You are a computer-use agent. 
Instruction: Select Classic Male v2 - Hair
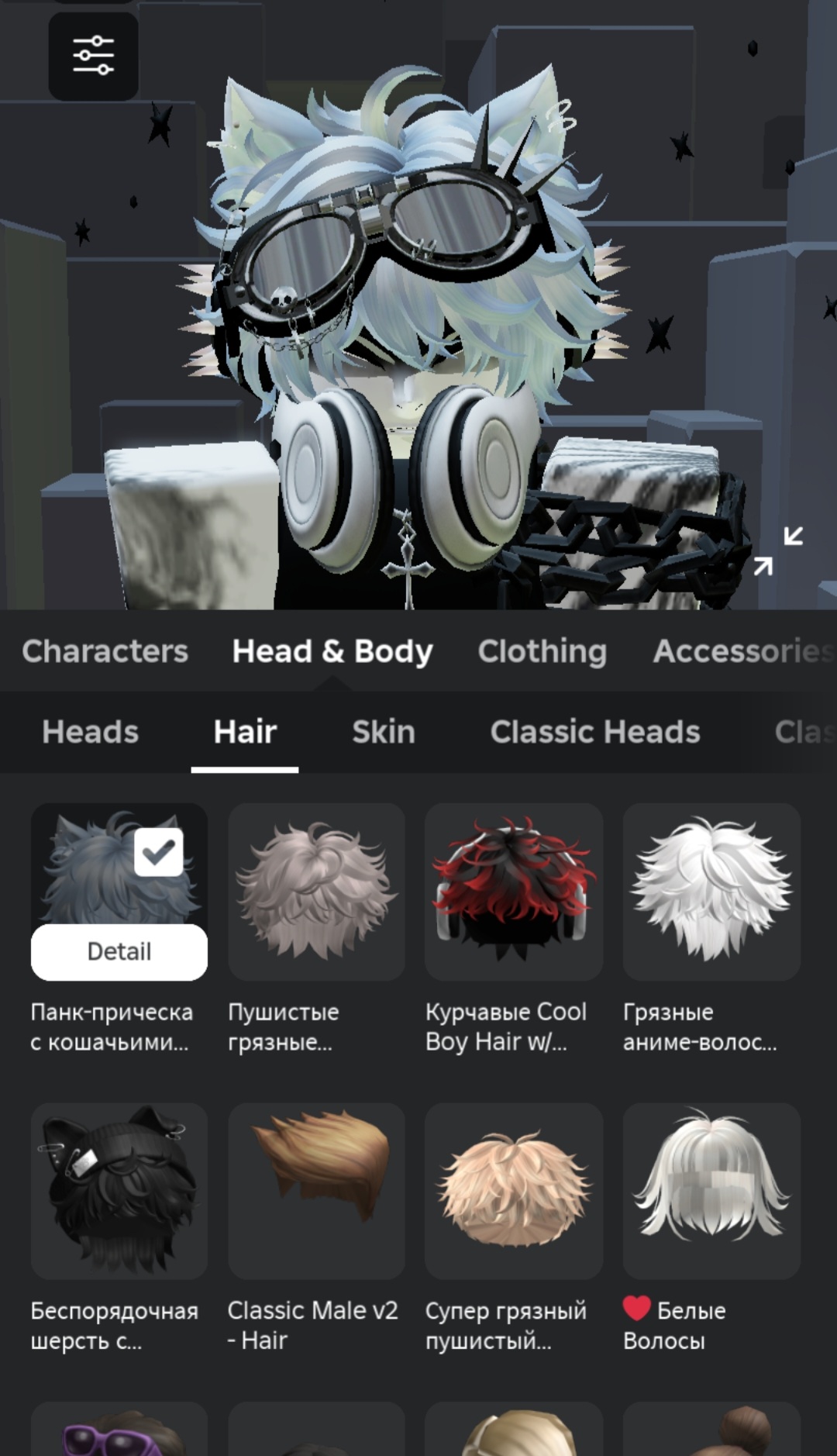coord(316,1191)
